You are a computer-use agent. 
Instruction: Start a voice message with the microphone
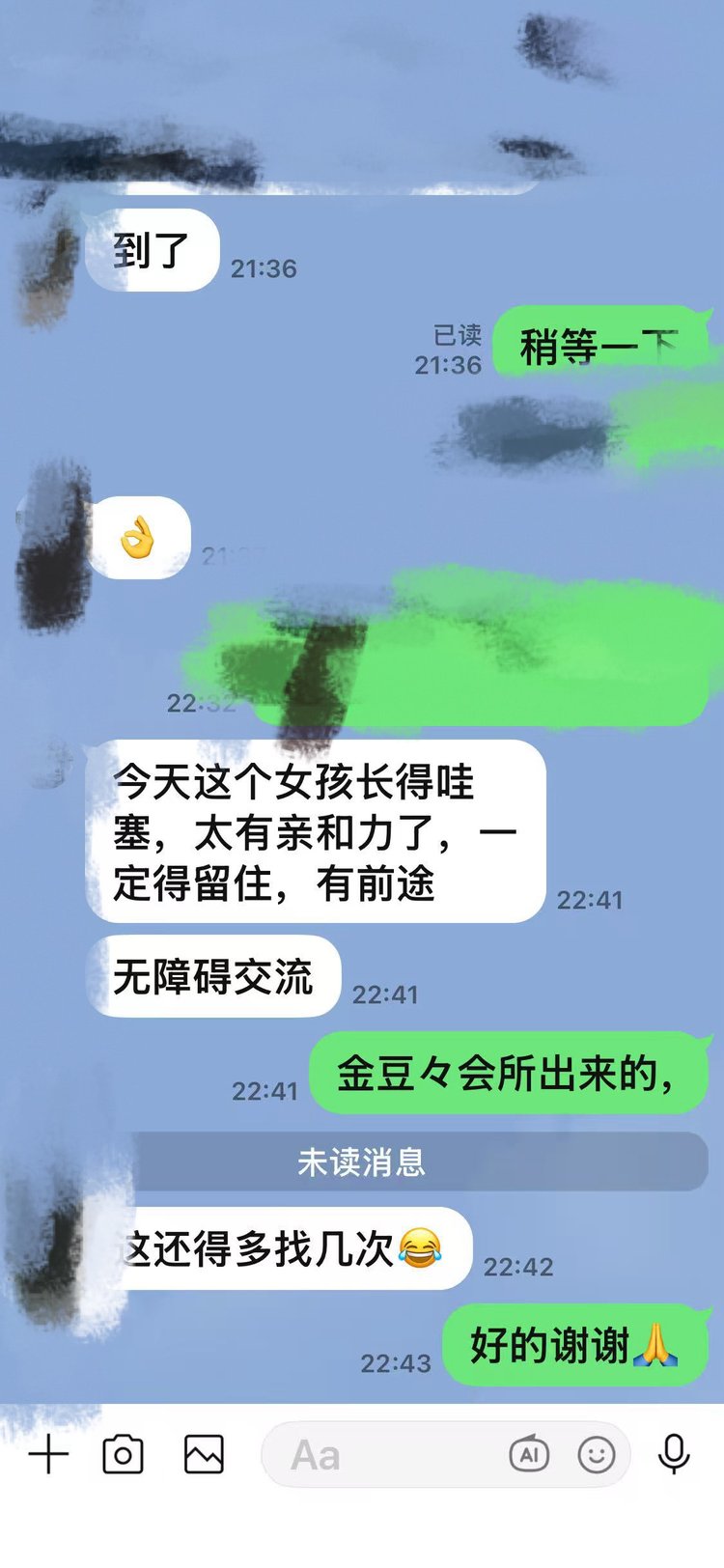674,1454
